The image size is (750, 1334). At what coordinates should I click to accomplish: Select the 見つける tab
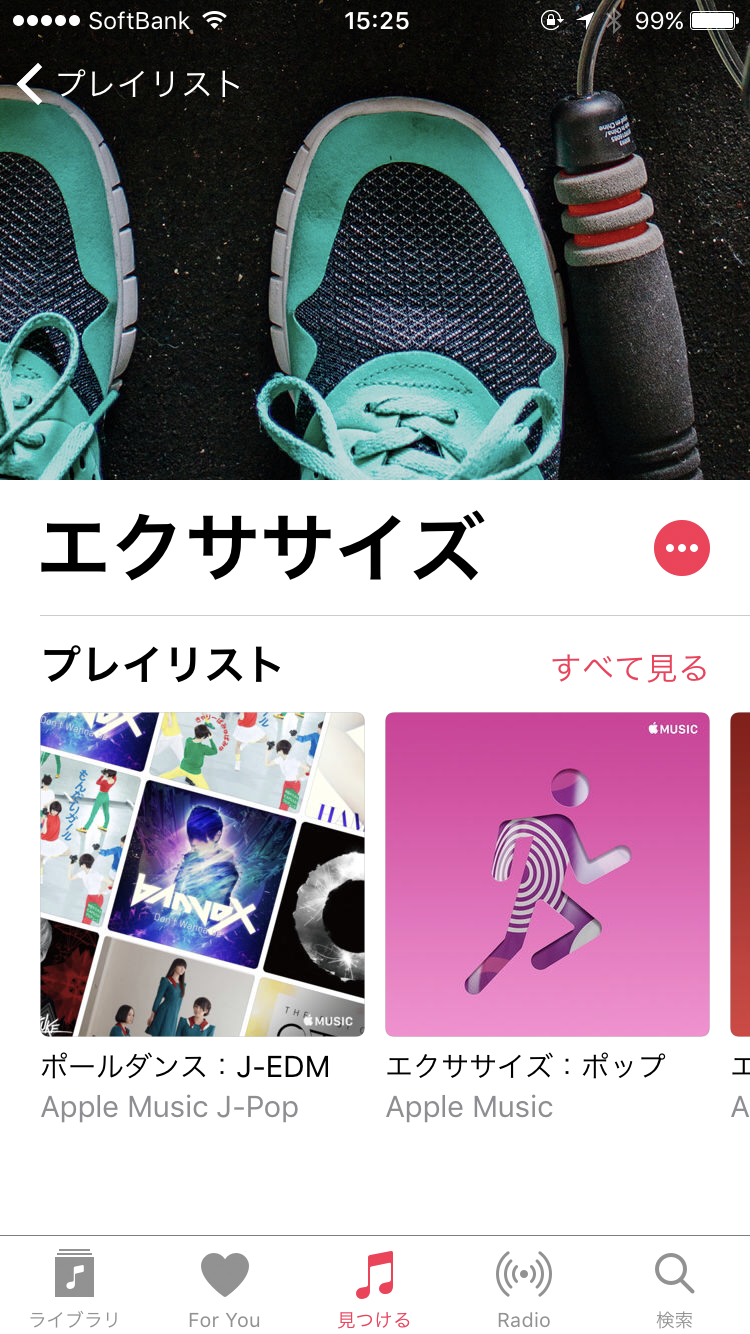374,1288
